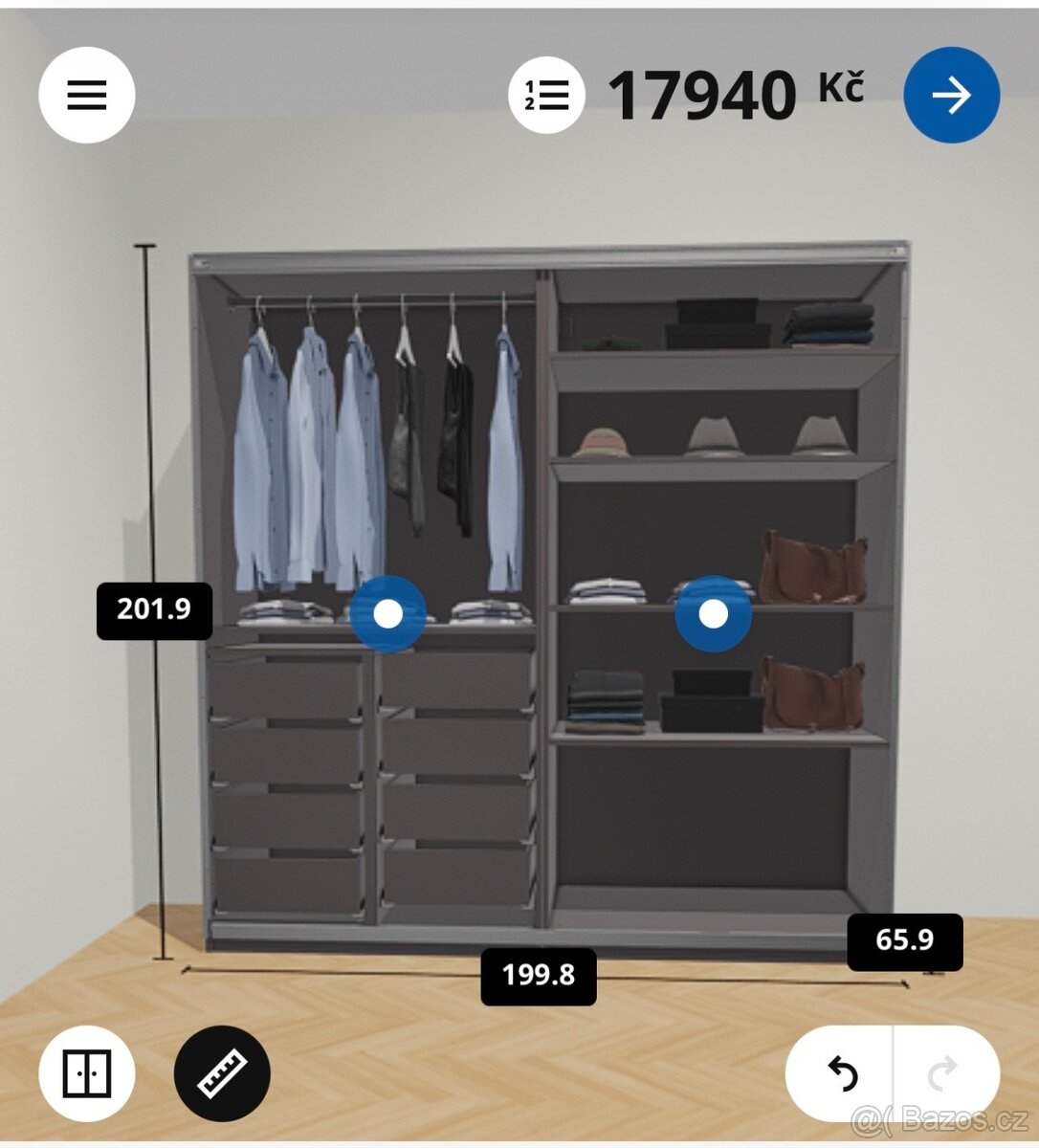Viewport: 1039px width, 1148px height.
Task: Redo the reverted design change
Action: pos(944,1073)
